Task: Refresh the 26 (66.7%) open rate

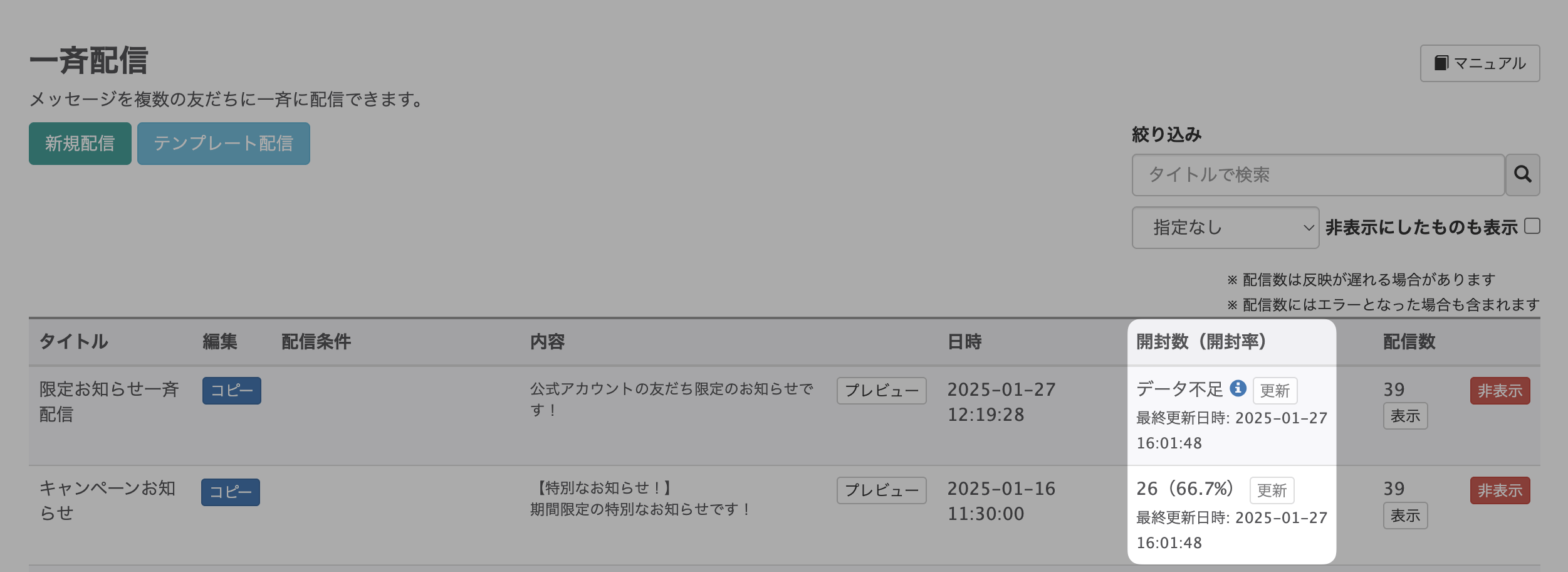Action: (1272, 490)
